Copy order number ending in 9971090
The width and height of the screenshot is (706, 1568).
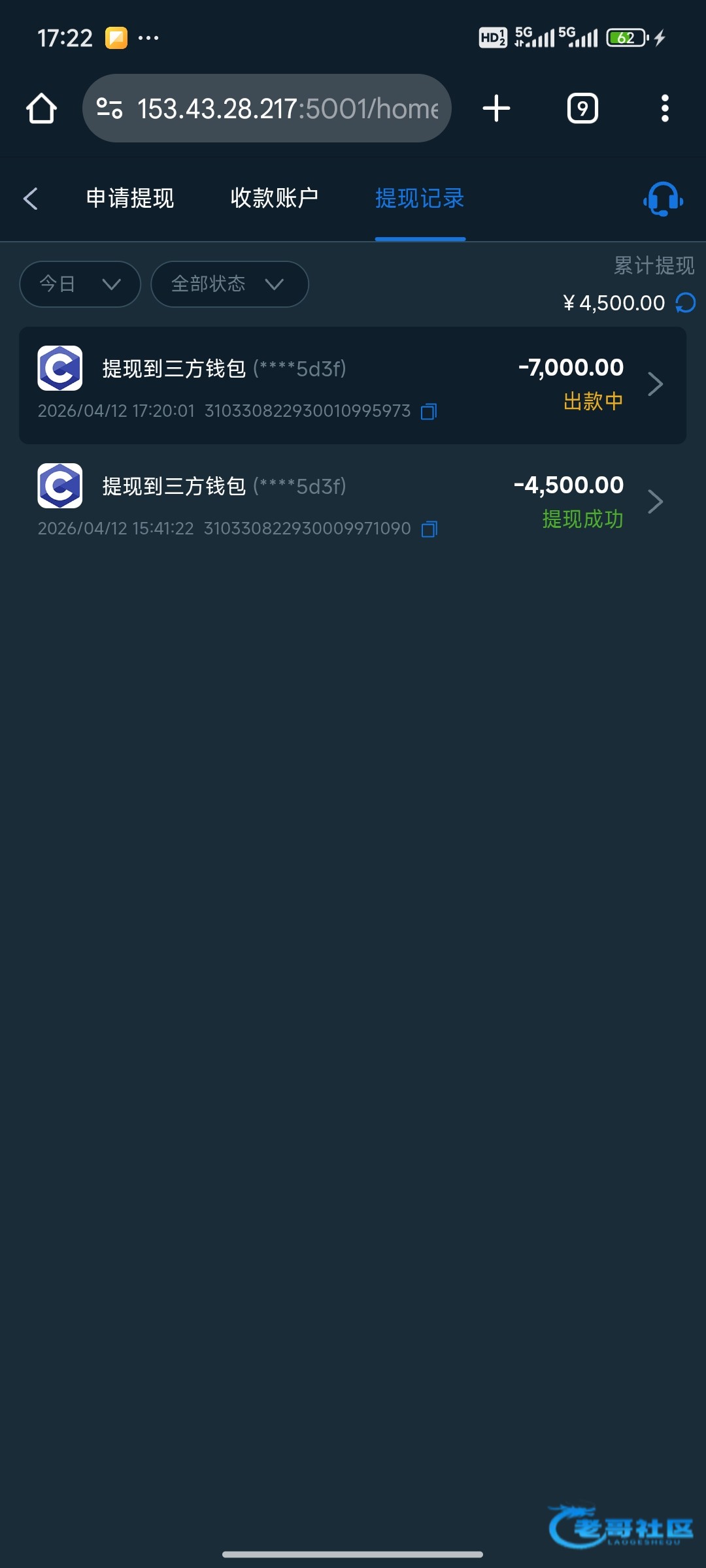pos(429,529)
